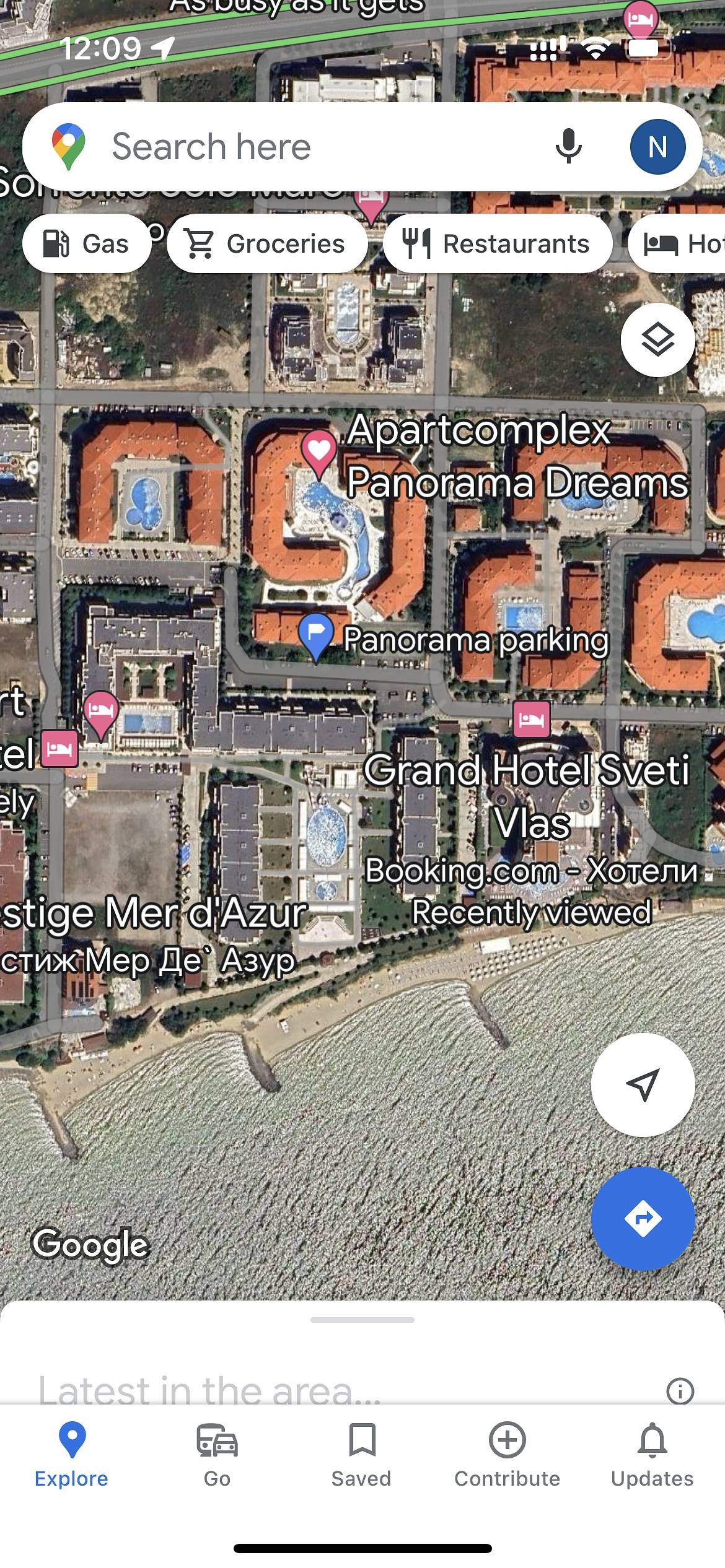725x1568 pixels.
Task: Open Apartcomplex Panorama Dreams saved pin
Action: (319, 451)
